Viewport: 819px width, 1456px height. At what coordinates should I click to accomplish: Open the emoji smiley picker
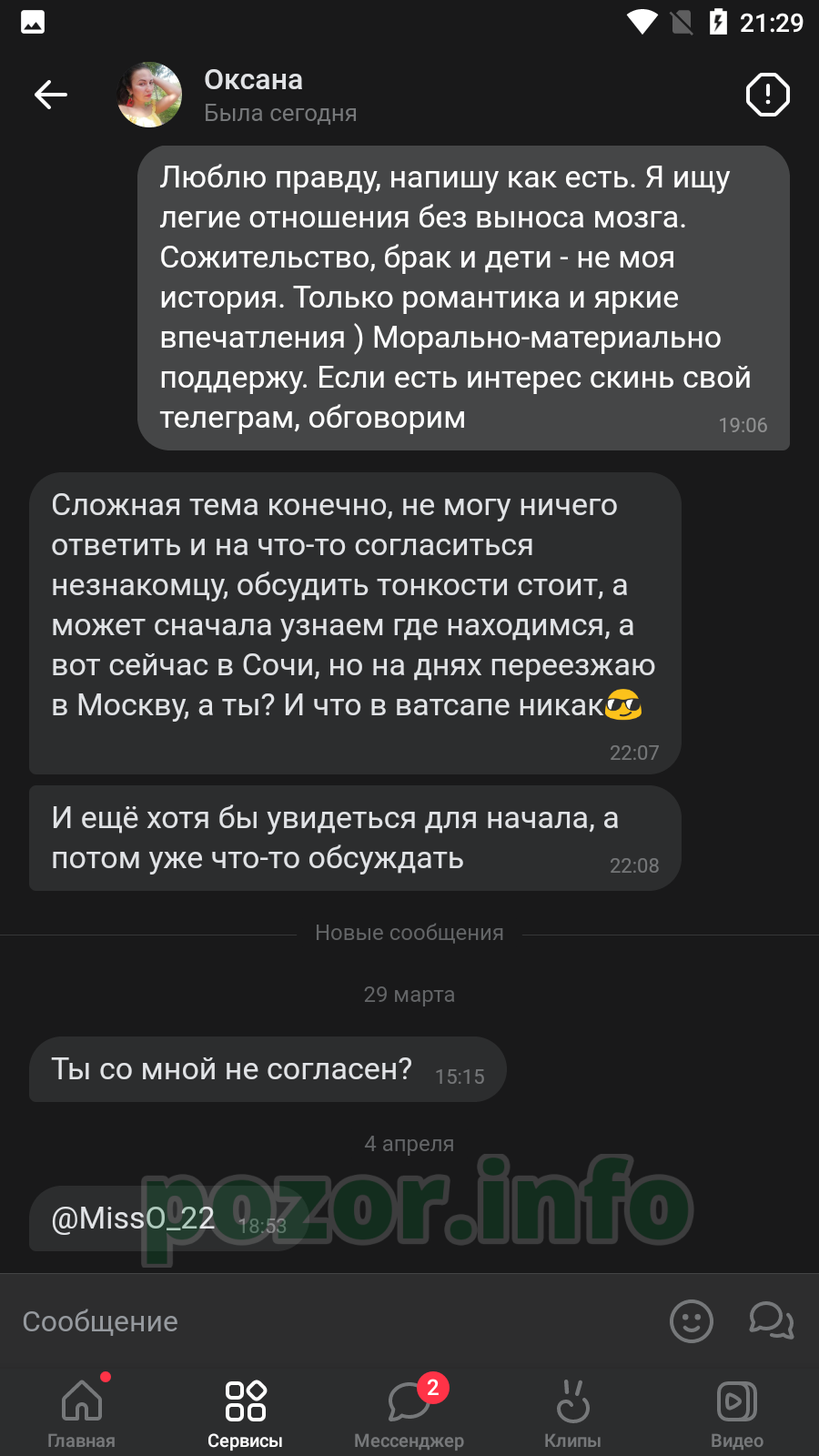(x=692, y=1320)
